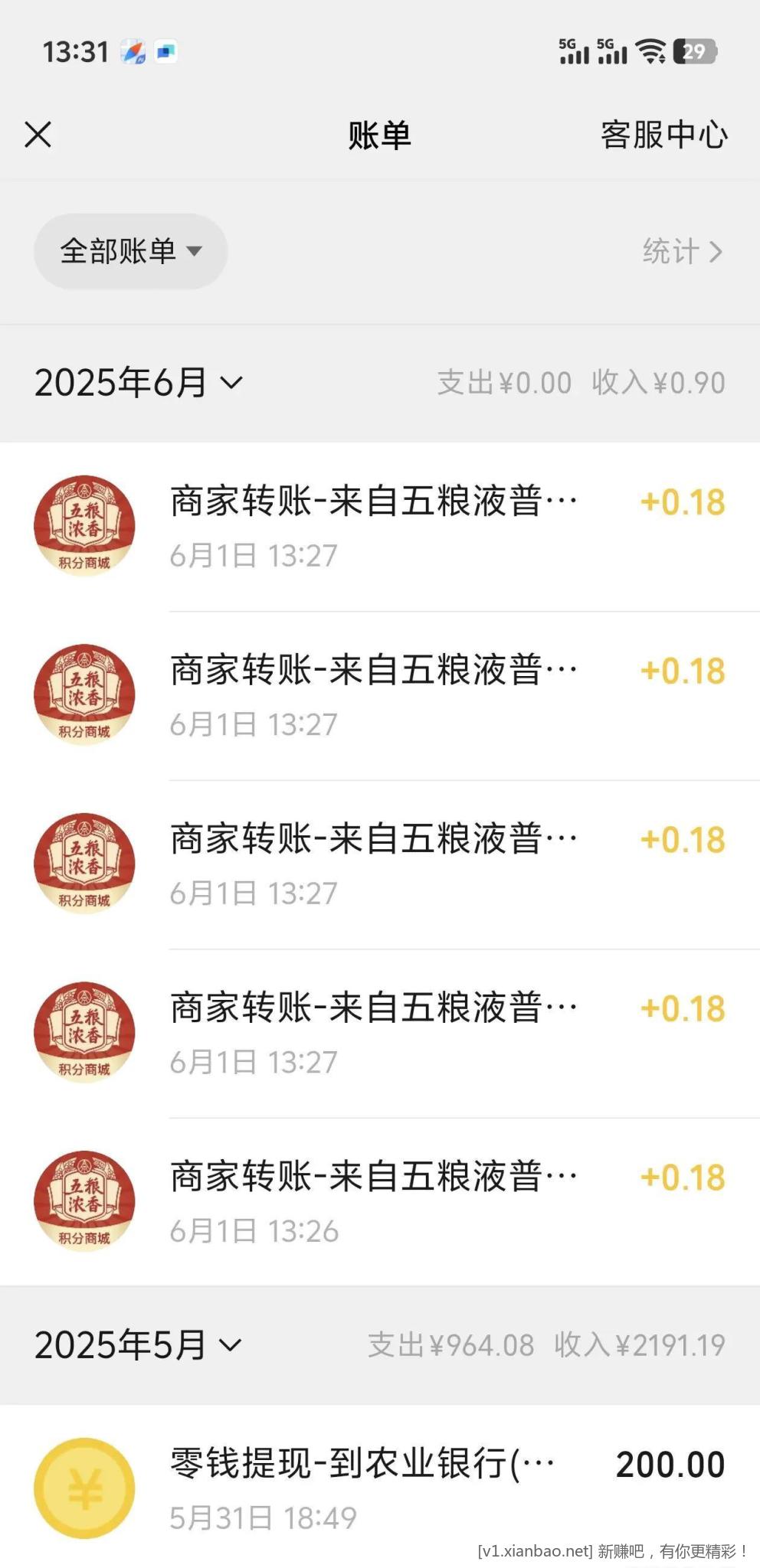Expand the 全部账单 filter dropdown
Screen dimensions: 760x1568
[x=130, y=251]
